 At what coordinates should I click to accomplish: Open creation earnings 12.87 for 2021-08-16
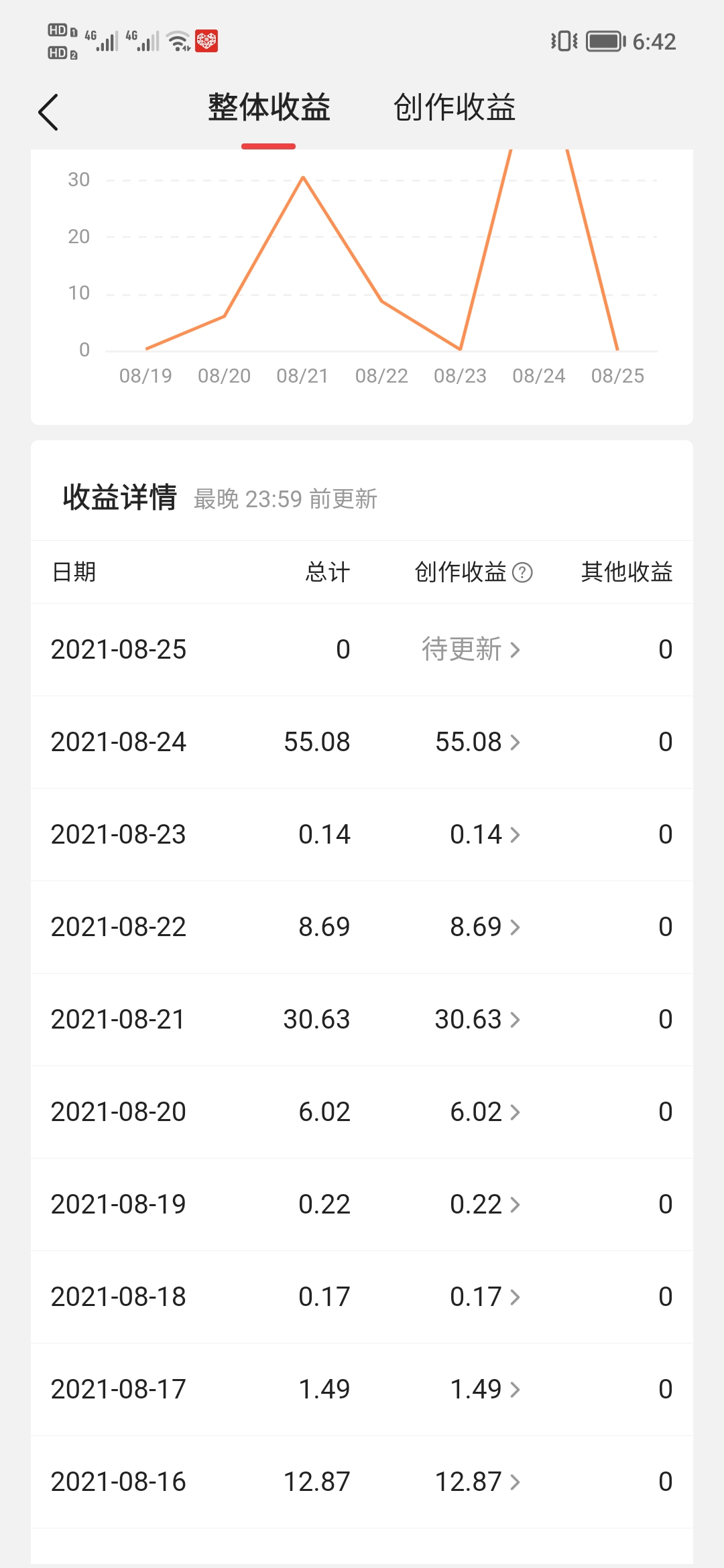477,1482
